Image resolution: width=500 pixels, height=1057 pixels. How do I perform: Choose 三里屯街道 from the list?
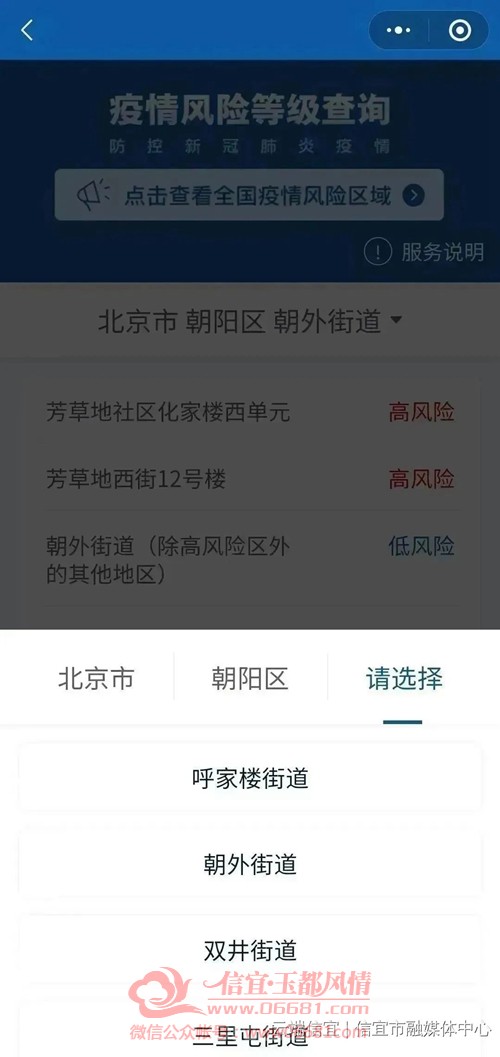pos(250,1033)
